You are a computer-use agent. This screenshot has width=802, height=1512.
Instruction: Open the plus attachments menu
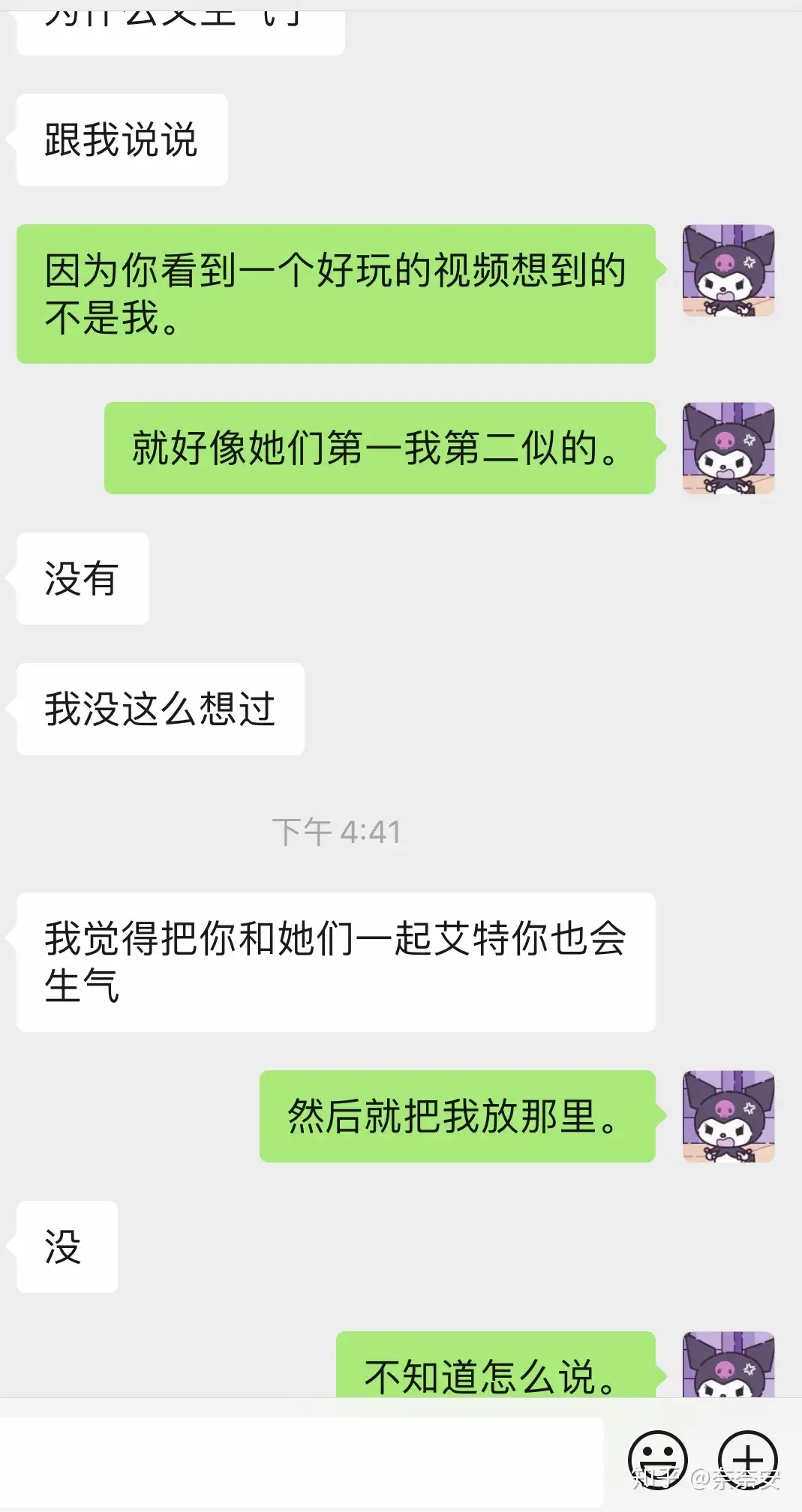click(748, 1459)
